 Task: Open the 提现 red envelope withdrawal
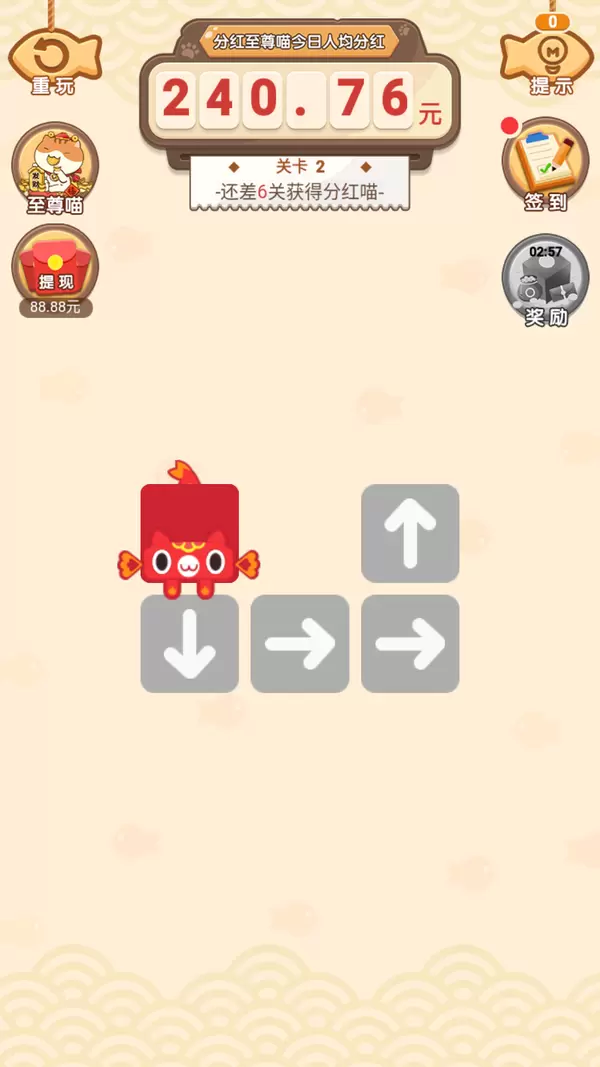tap(55, 266)
